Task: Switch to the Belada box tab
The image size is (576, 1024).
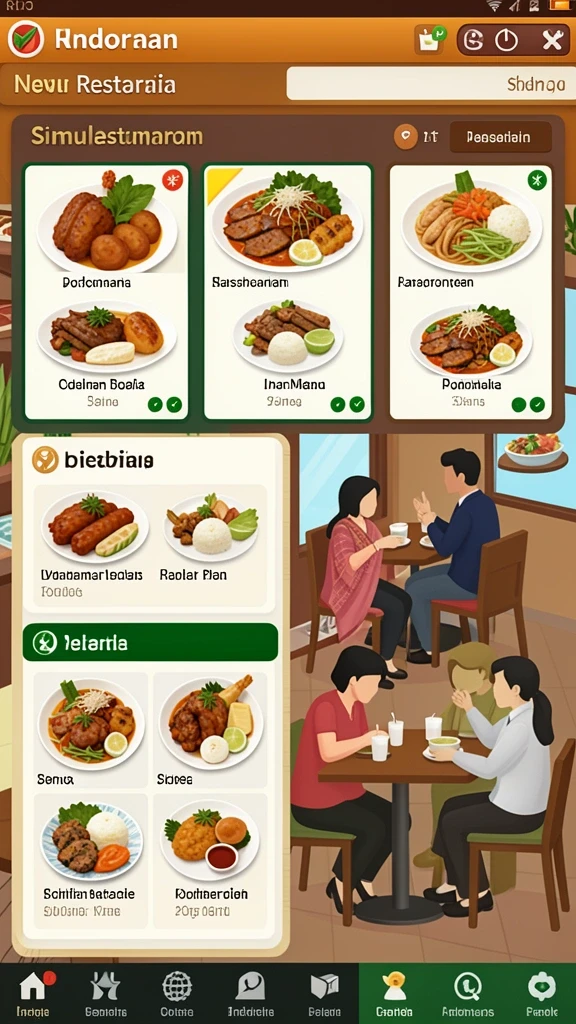Action: coord(324,993)
